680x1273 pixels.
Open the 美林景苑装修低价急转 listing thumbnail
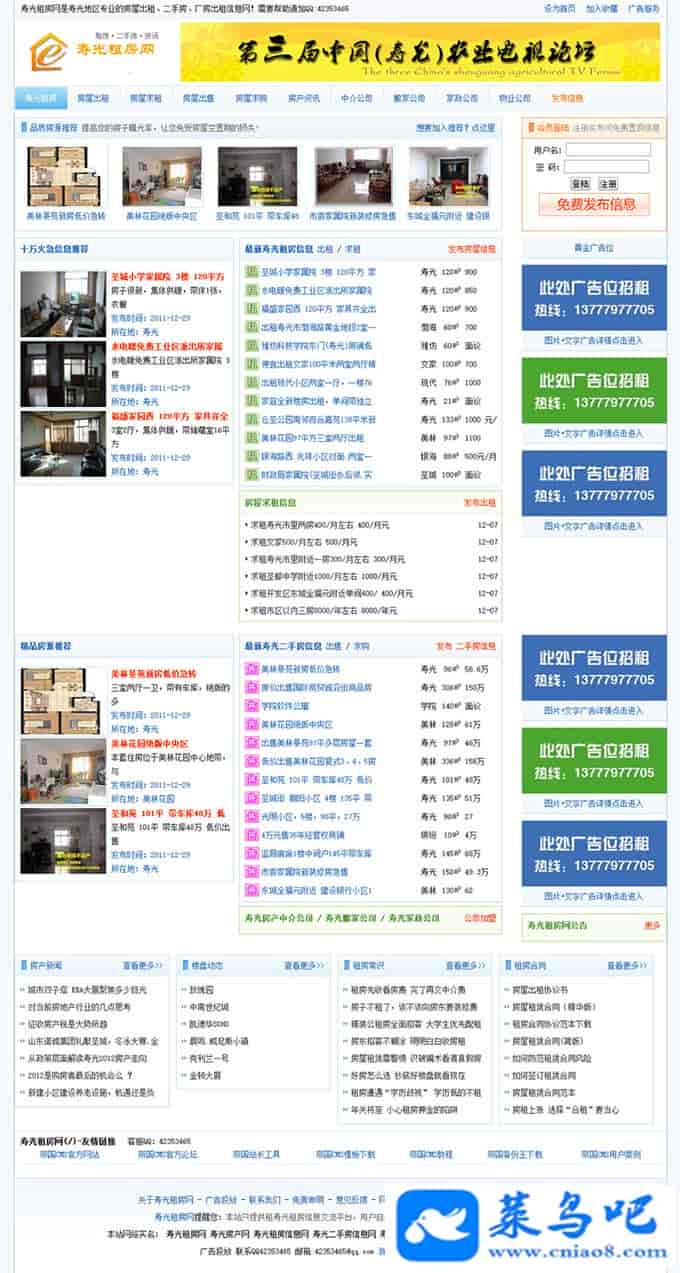point(53,178)
